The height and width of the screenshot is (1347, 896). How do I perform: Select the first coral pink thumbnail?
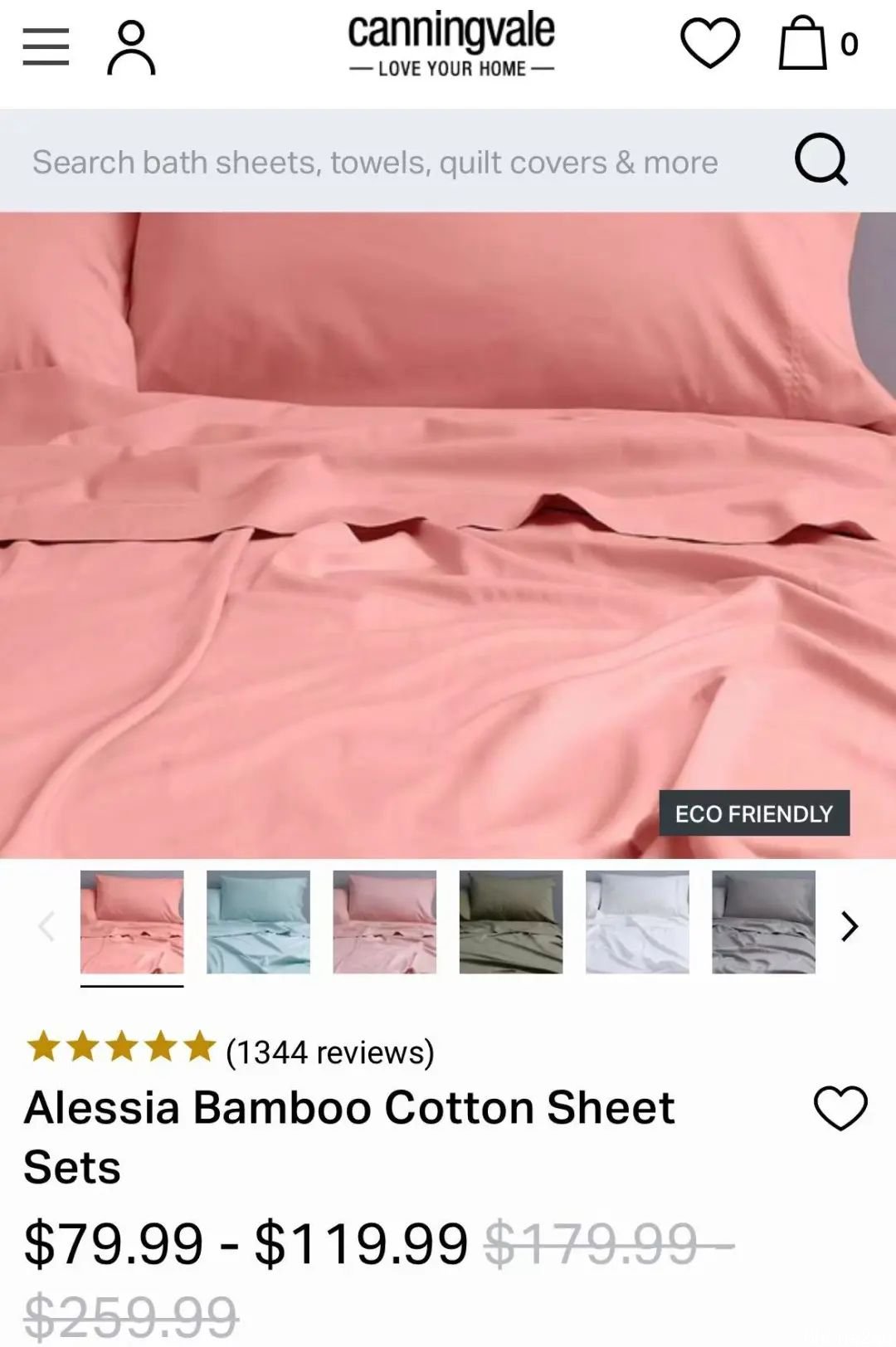coord(132,921)
